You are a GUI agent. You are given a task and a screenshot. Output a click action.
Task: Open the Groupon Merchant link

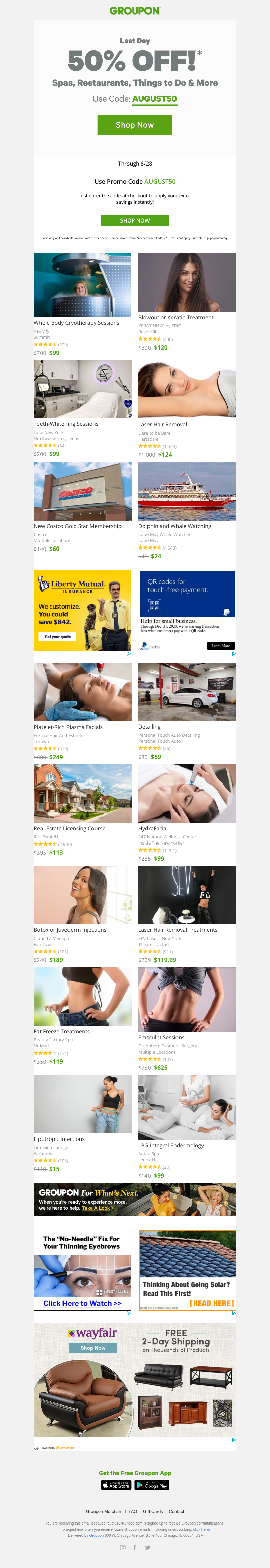coord(104,1511)
